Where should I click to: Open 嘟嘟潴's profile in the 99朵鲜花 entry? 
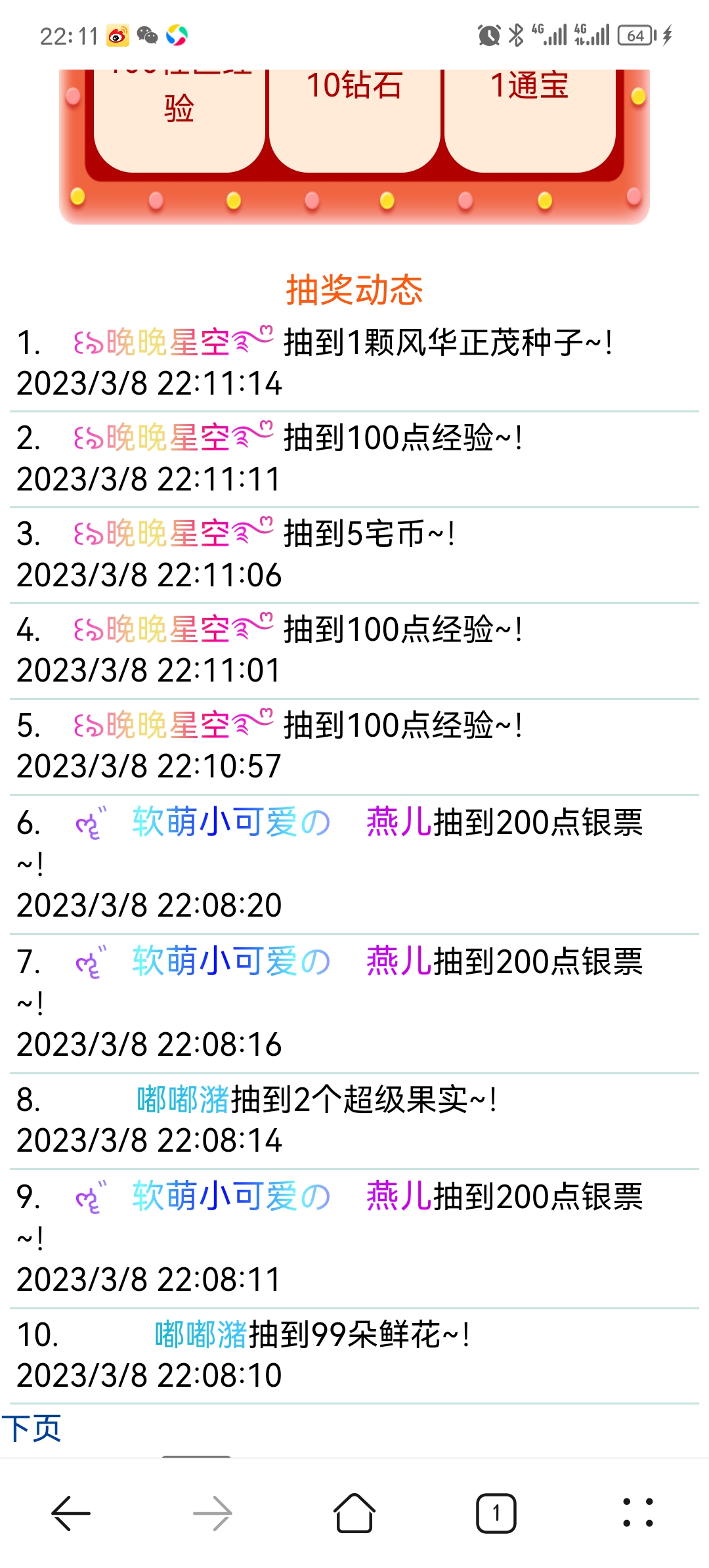click(200, 1334)
